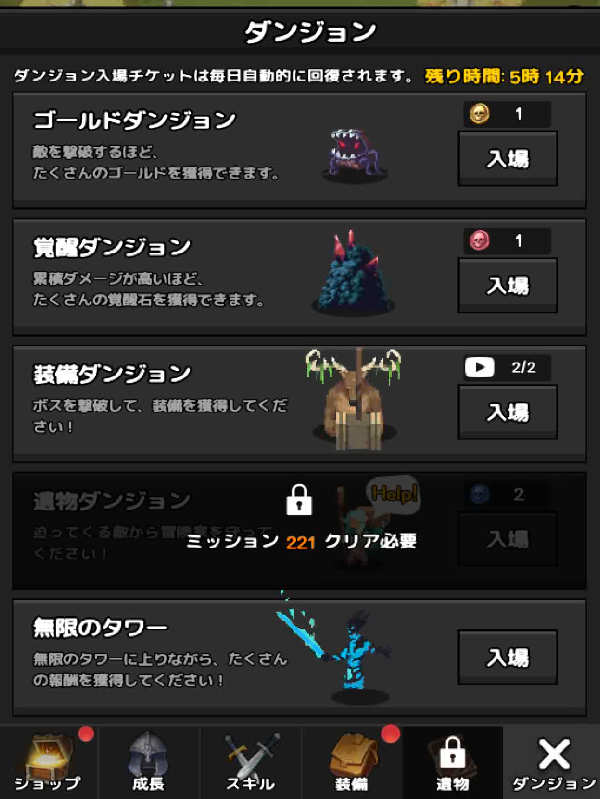Enter the 装備ダンジョン

click(507, 412)
